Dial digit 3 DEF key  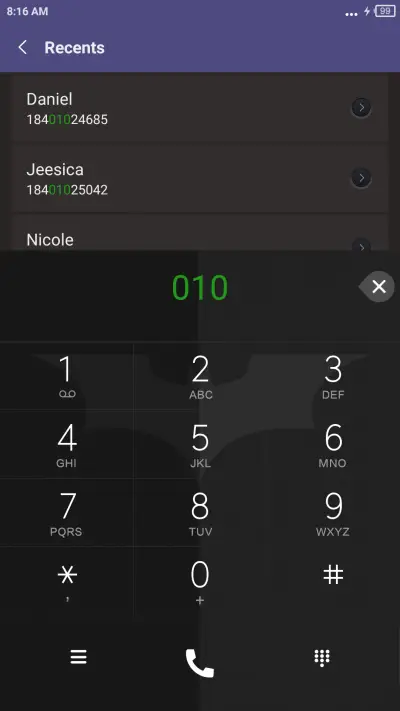333,376
